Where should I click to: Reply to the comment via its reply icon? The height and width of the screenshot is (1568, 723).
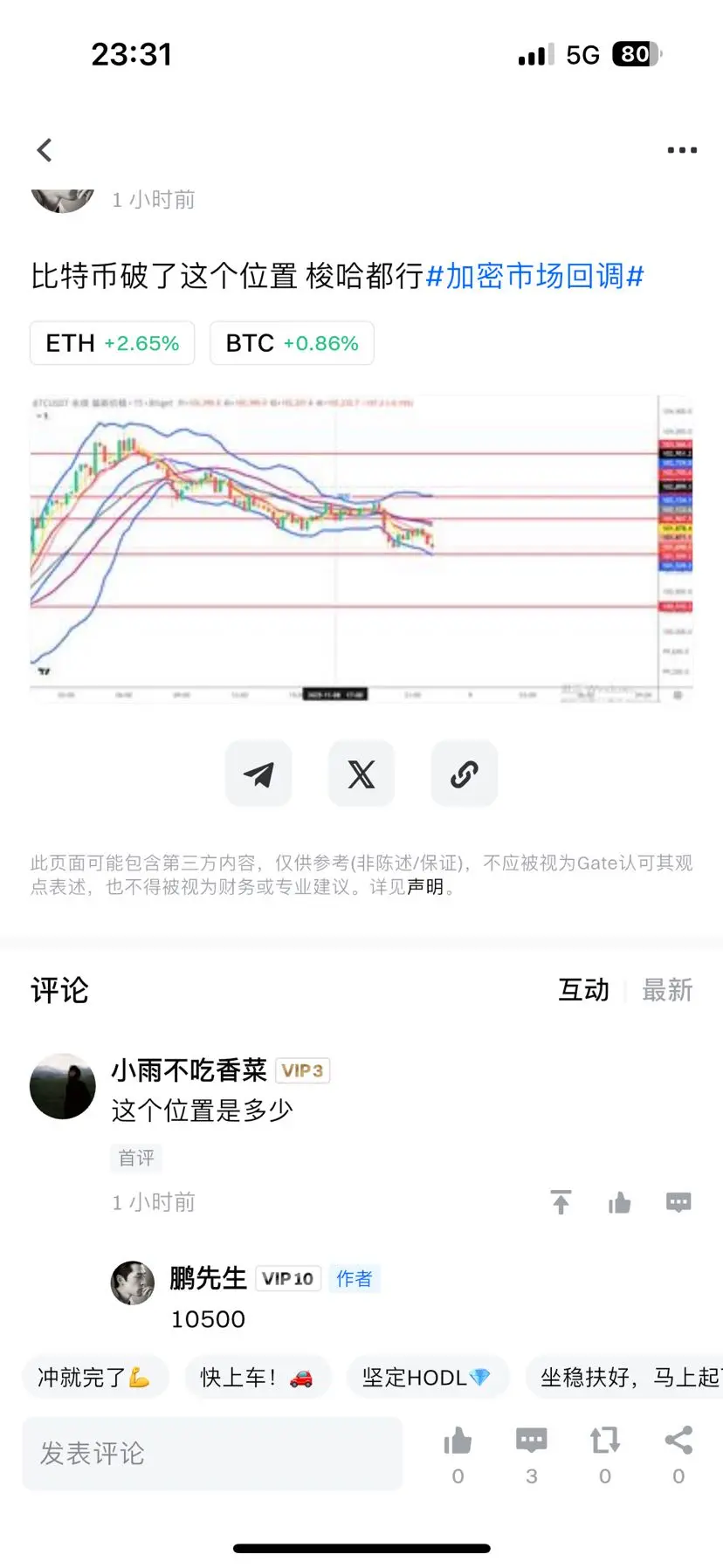click(678, 1202)
